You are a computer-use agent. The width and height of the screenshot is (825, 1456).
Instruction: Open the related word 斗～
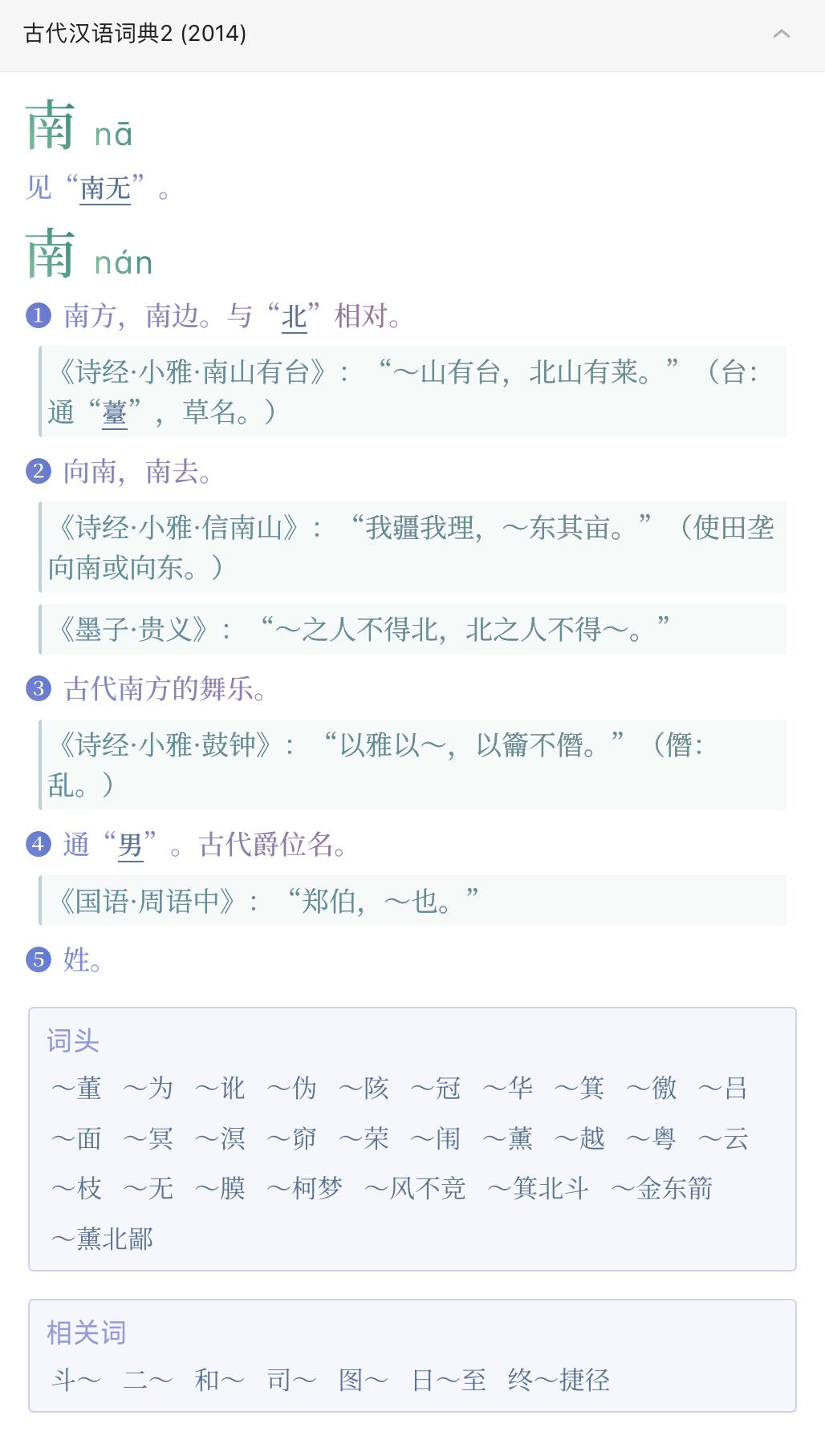(x=77, y=1380)
